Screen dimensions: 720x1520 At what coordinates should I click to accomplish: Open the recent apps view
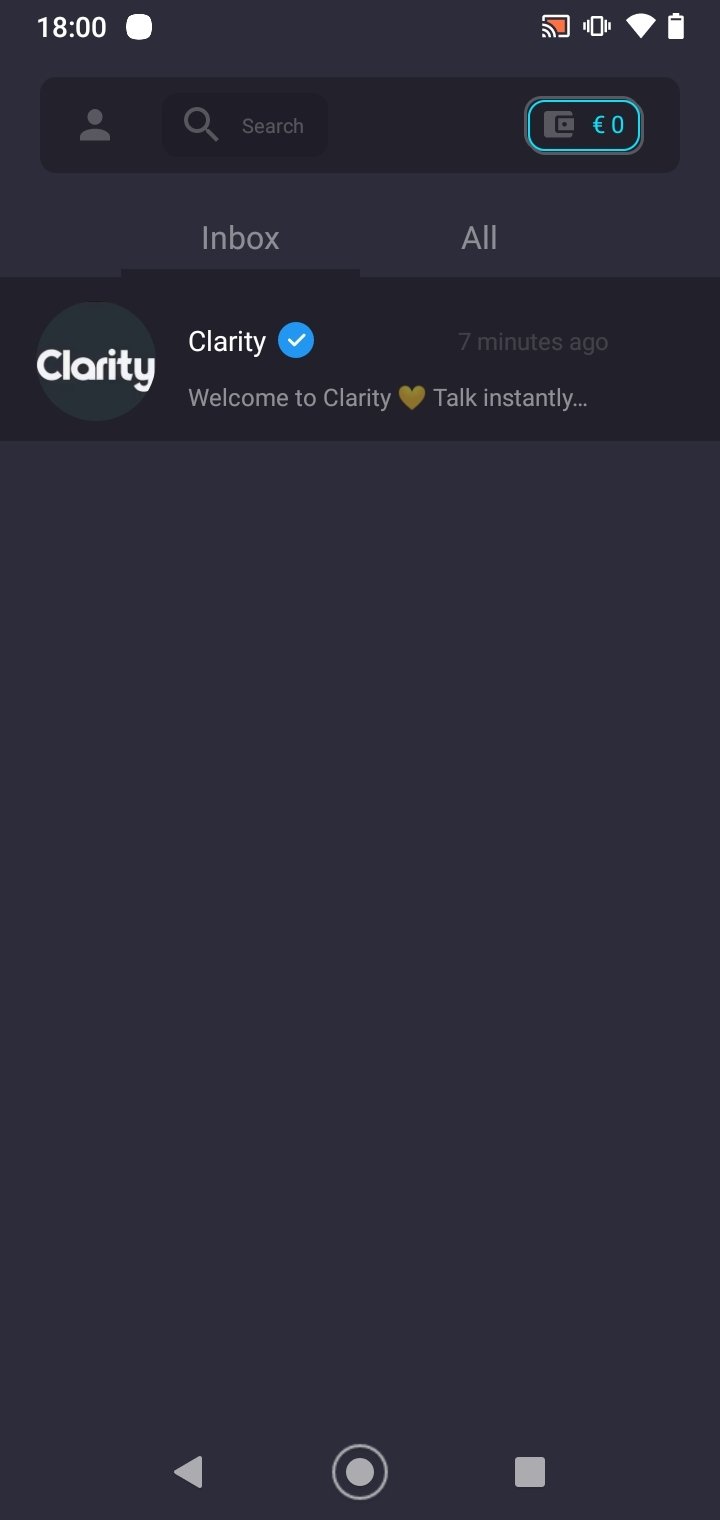click(x=530, y=1472)
